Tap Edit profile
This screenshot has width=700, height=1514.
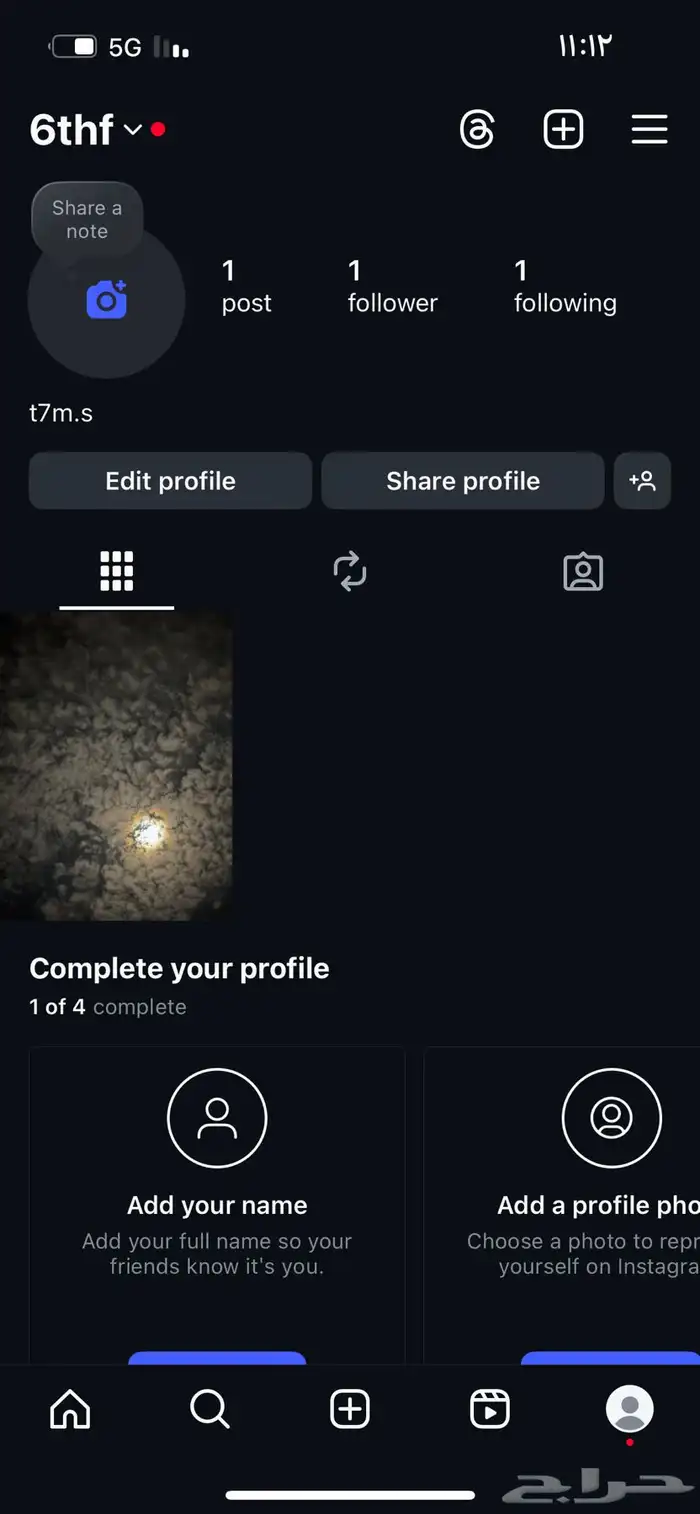(x=170, y=481)
